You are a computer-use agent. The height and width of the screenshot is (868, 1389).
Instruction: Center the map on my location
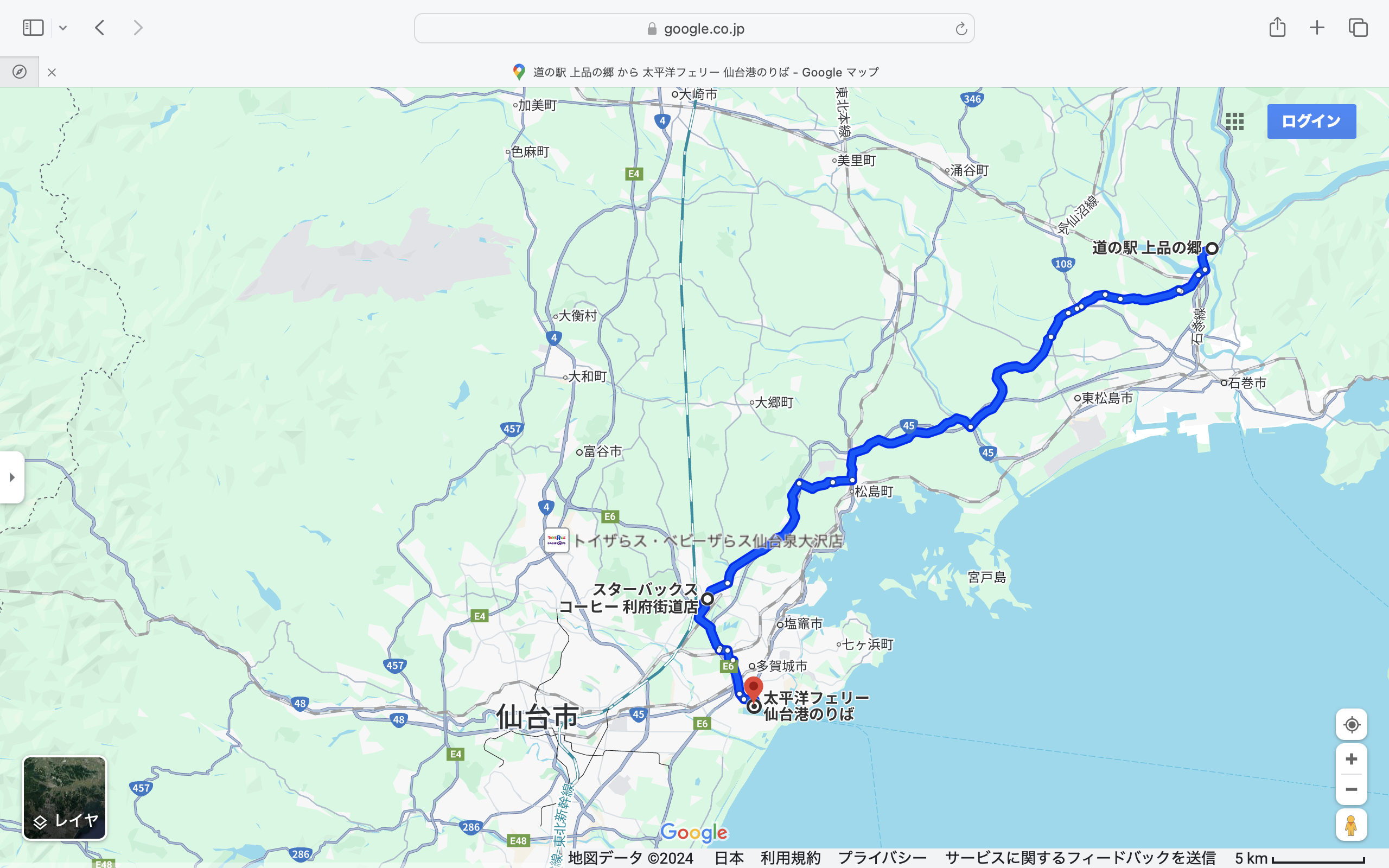pyautogui.click(x=1351, y=724)
